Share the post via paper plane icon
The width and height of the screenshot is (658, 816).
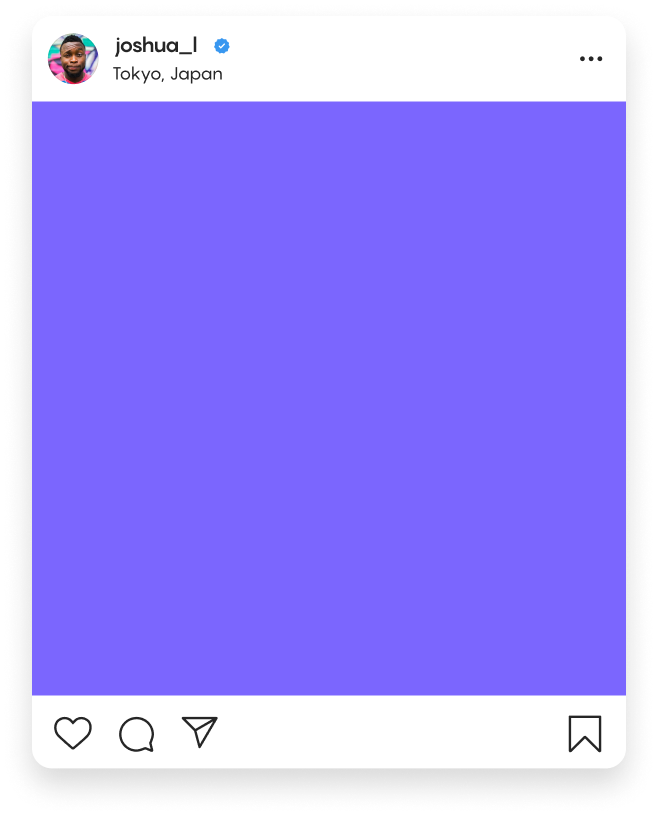pyautogui.click(x=199, y=732)
